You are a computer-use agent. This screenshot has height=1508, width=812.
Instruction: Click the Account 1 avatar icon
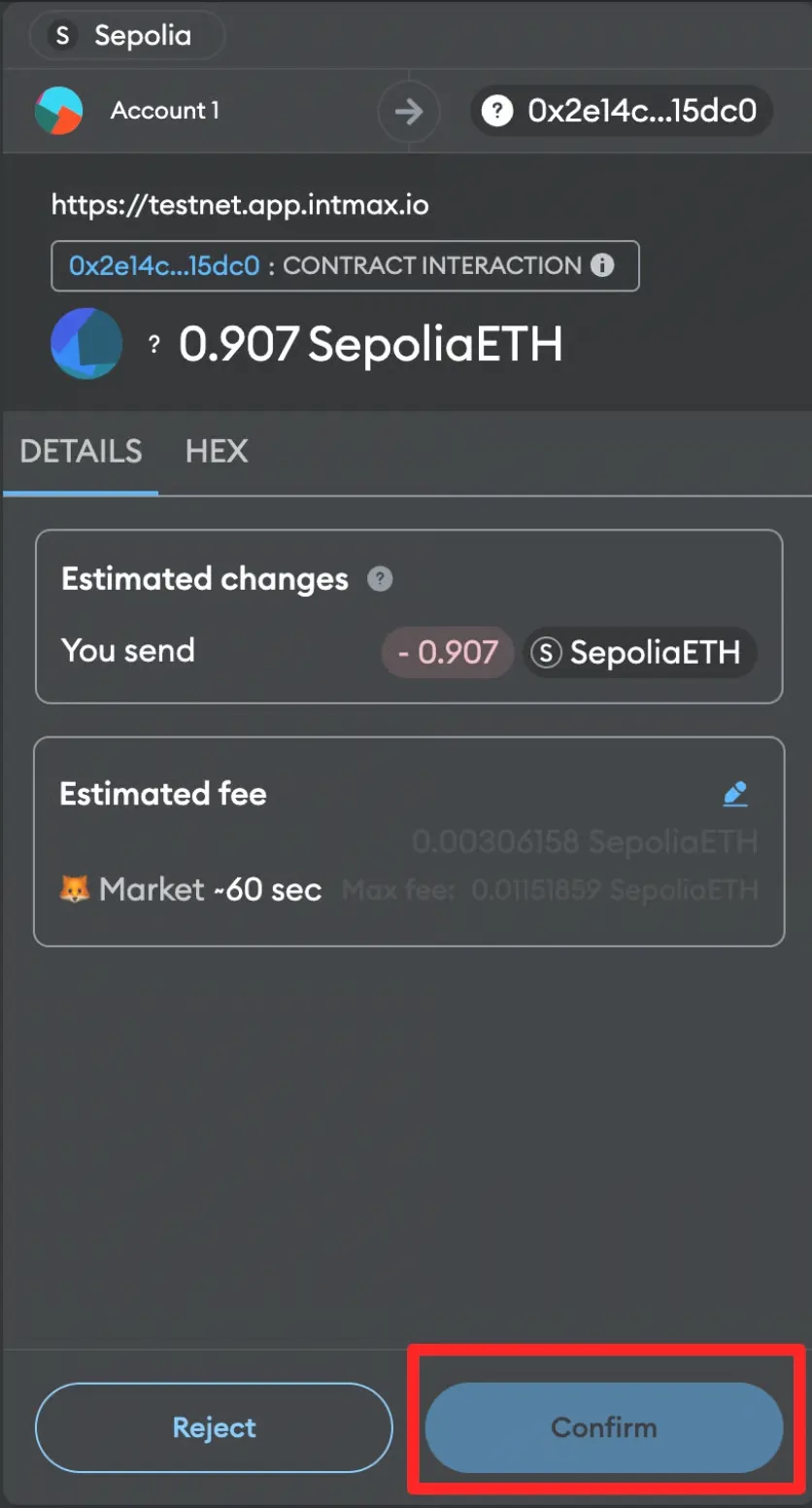[59, 111]
